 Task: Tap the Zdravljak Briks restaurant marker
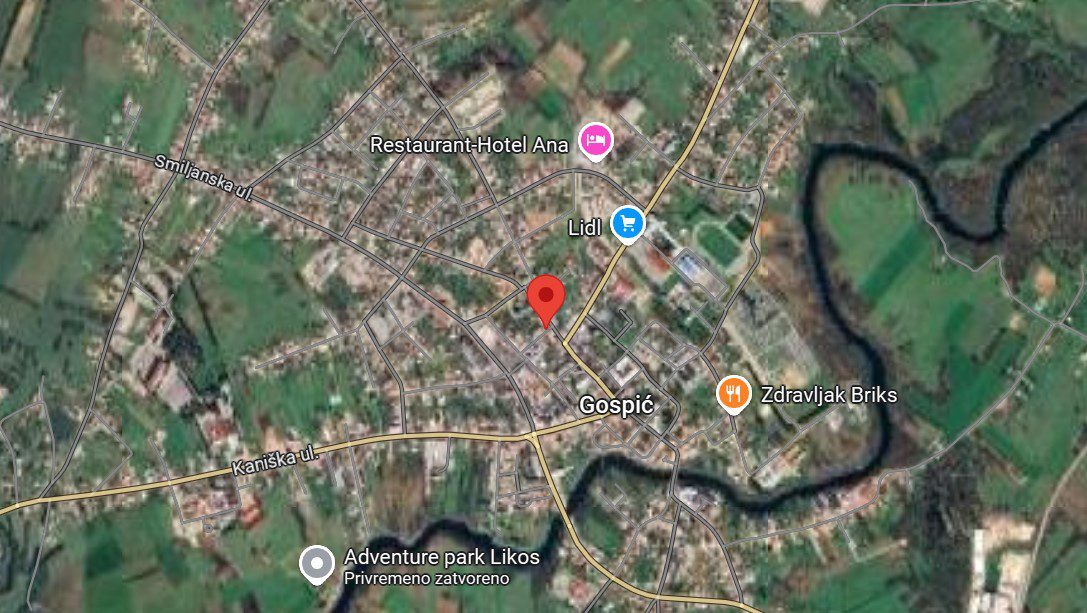pyautogui.click(x=734, y=394)
